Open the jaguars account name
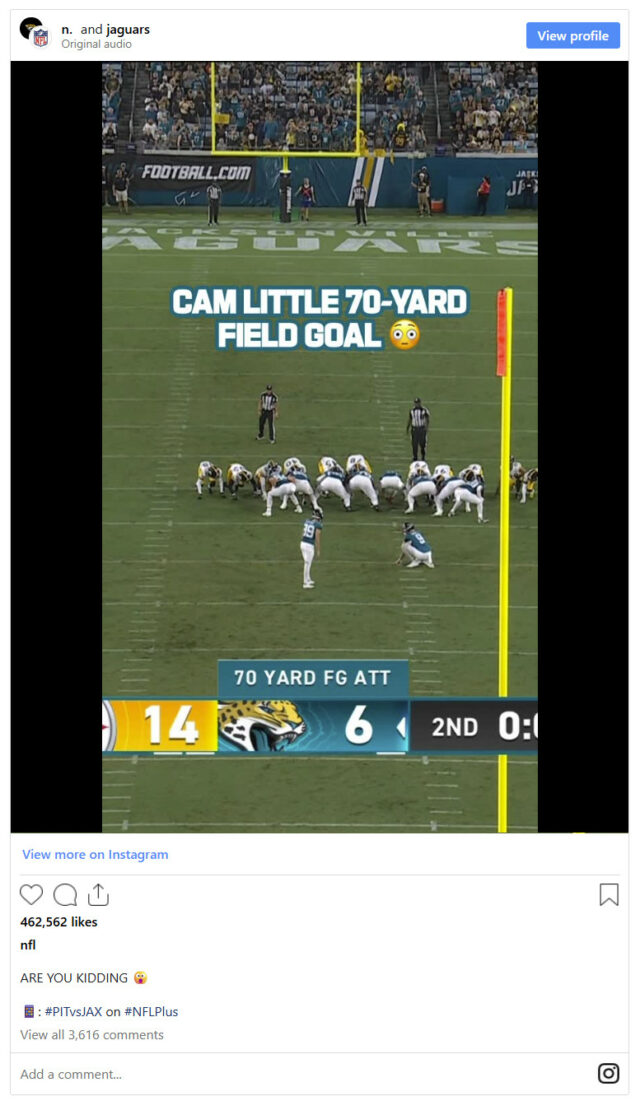 (128, 29)
